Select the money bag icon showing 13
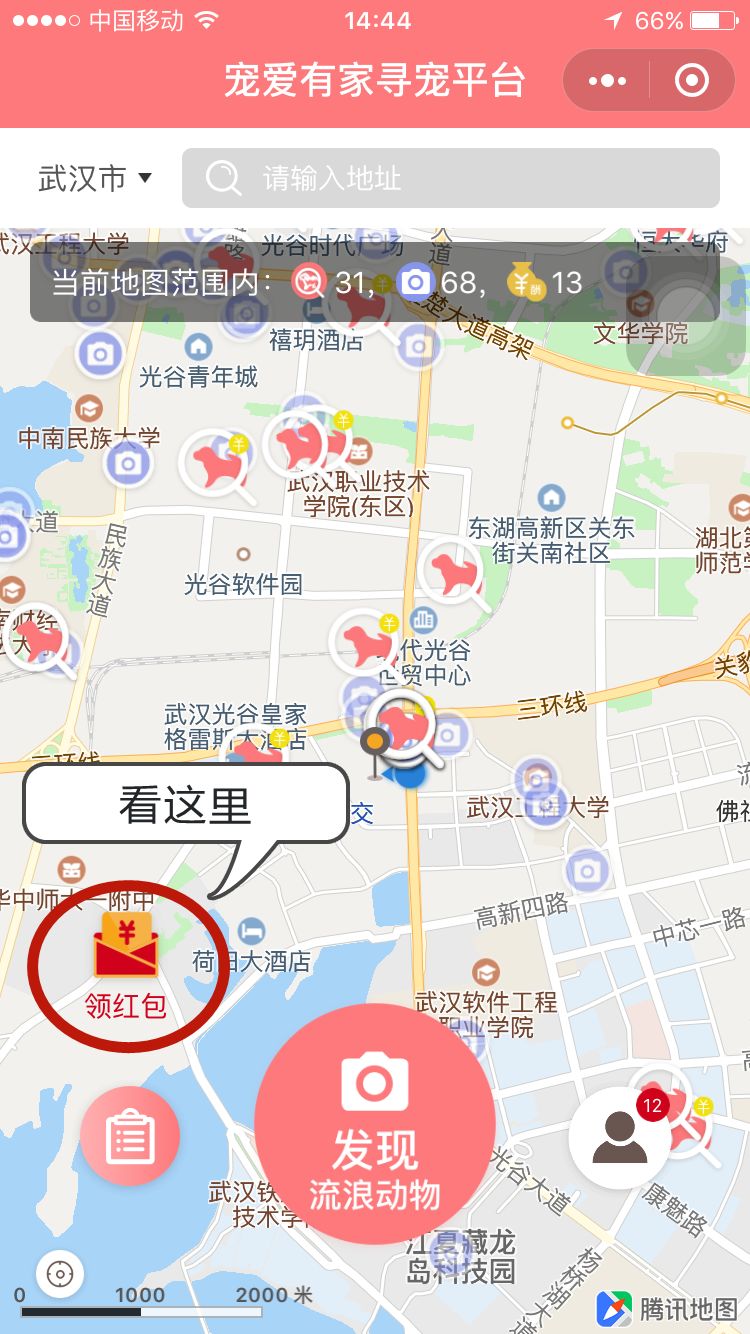 [x=526, y=282]
